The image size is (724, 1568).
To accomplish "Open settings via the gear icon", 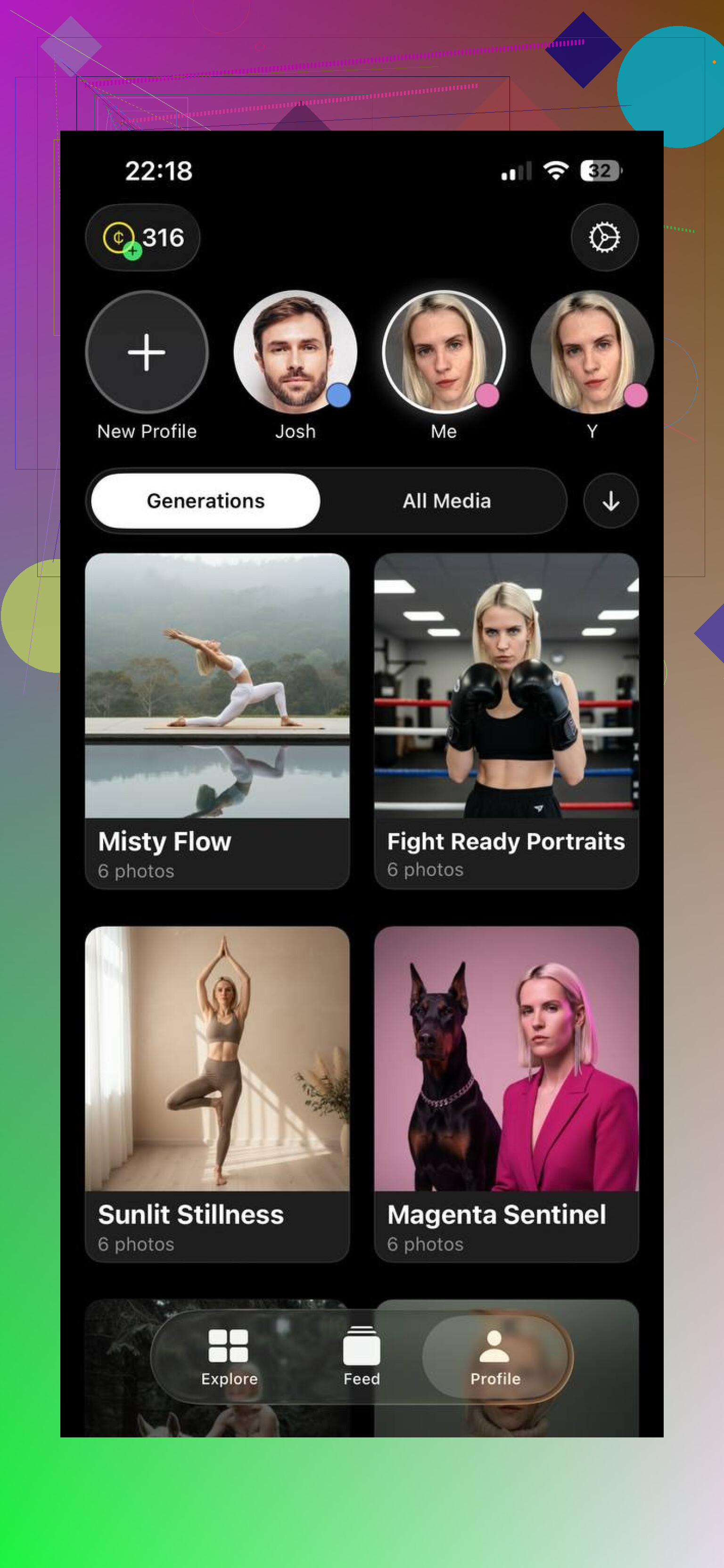I will [603, 238].
